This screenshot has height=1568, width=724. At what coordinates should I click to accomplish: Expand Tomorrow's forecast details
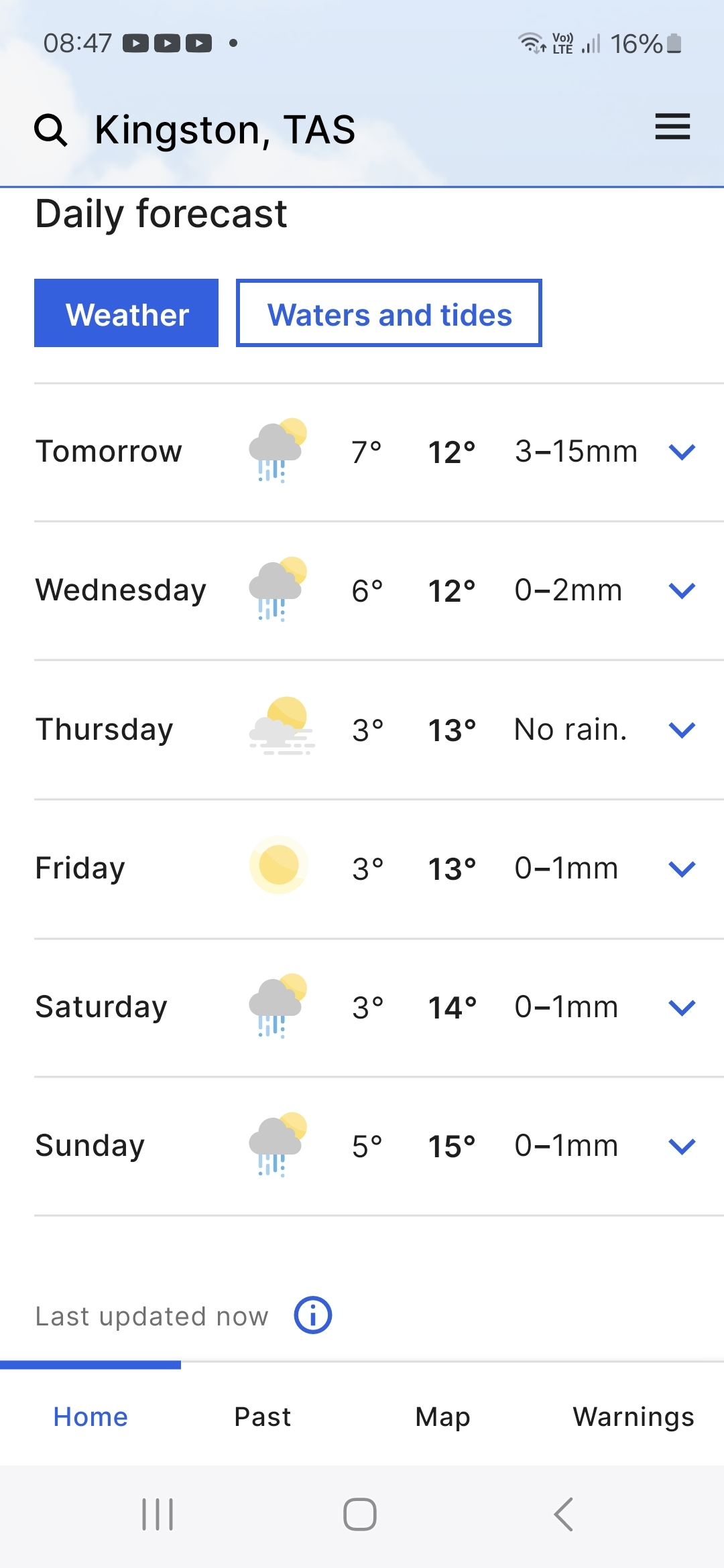[x=682, y=452]
